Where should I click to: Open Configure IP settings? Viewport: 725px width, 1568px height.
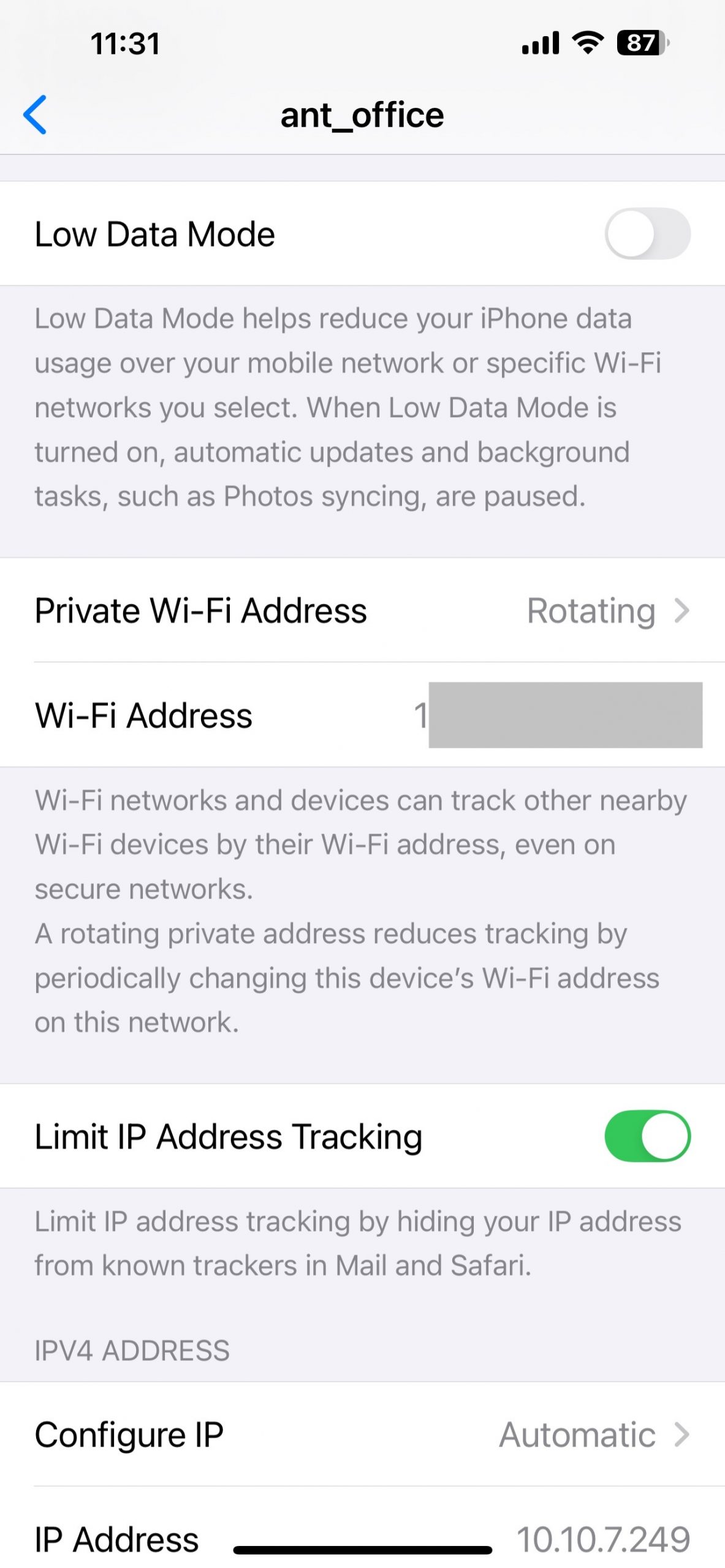click(362, 1434)
